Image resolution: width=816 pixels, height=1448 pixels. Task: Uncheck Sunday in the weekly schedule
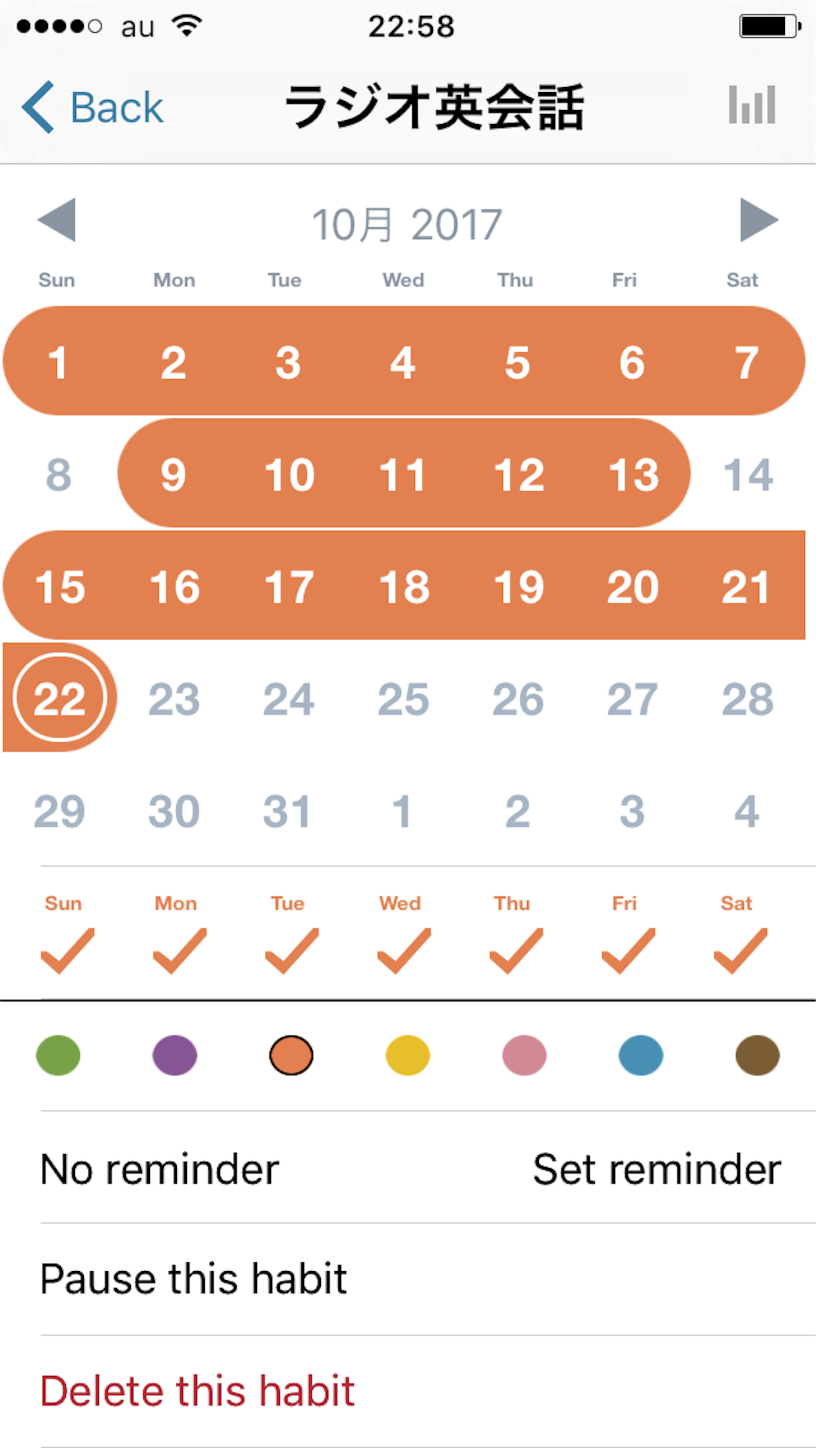point(67,938)
